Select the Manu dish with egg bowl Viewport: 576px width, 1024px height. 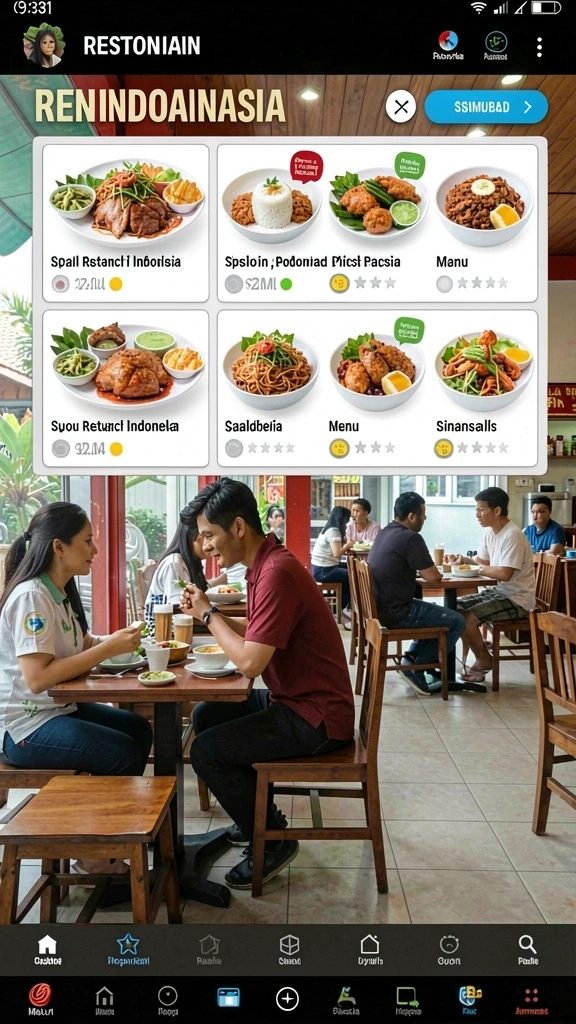[484, 222]
